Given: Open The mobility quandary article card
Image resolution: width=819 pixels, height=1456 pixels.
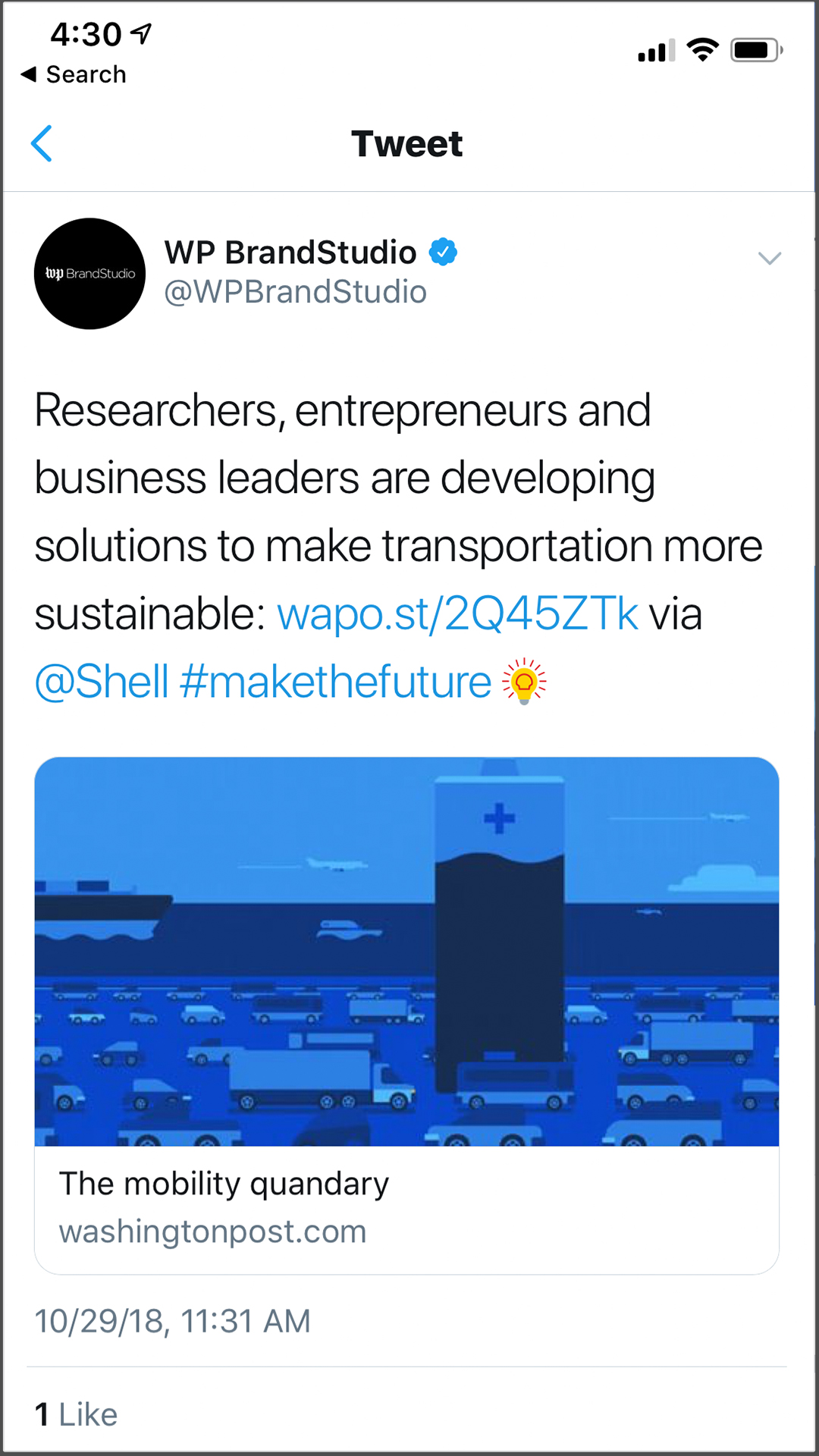Looking at the screenshot, I should coord(406,1015).
